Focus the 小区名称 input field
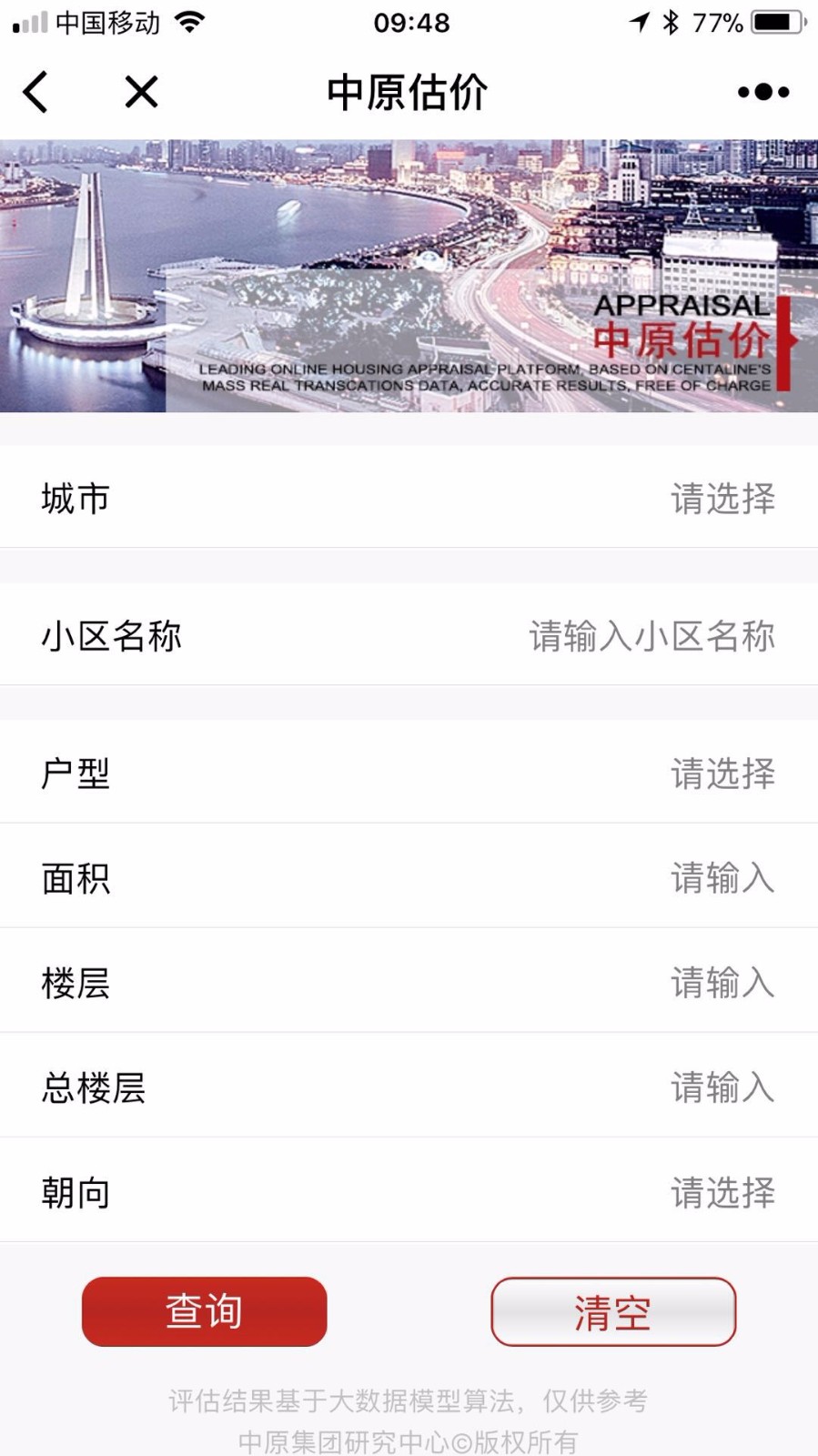The image size is (818, 1456). pos(409,635)
